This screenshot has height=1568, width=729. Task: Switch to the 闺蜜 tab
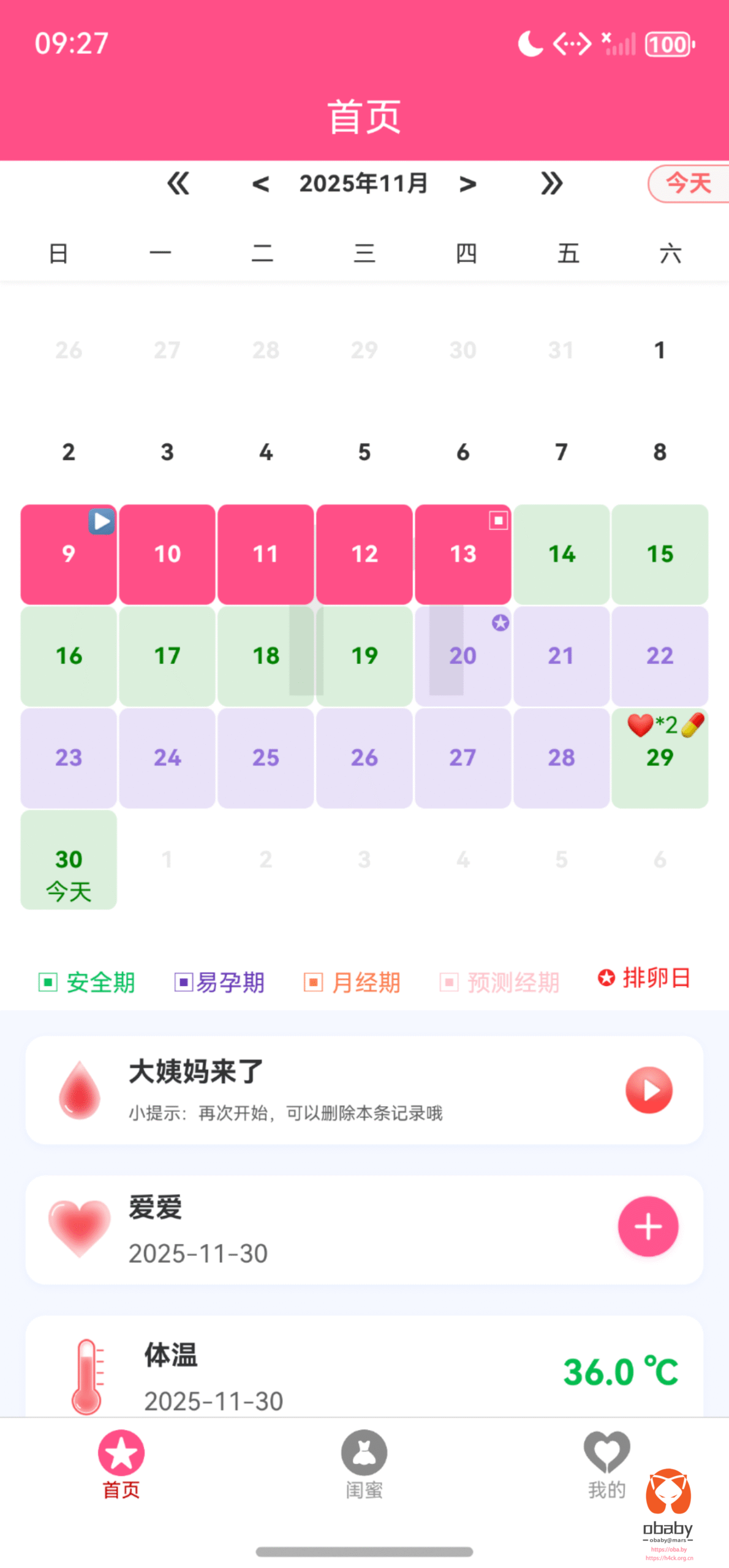[x=364, y=1464]
